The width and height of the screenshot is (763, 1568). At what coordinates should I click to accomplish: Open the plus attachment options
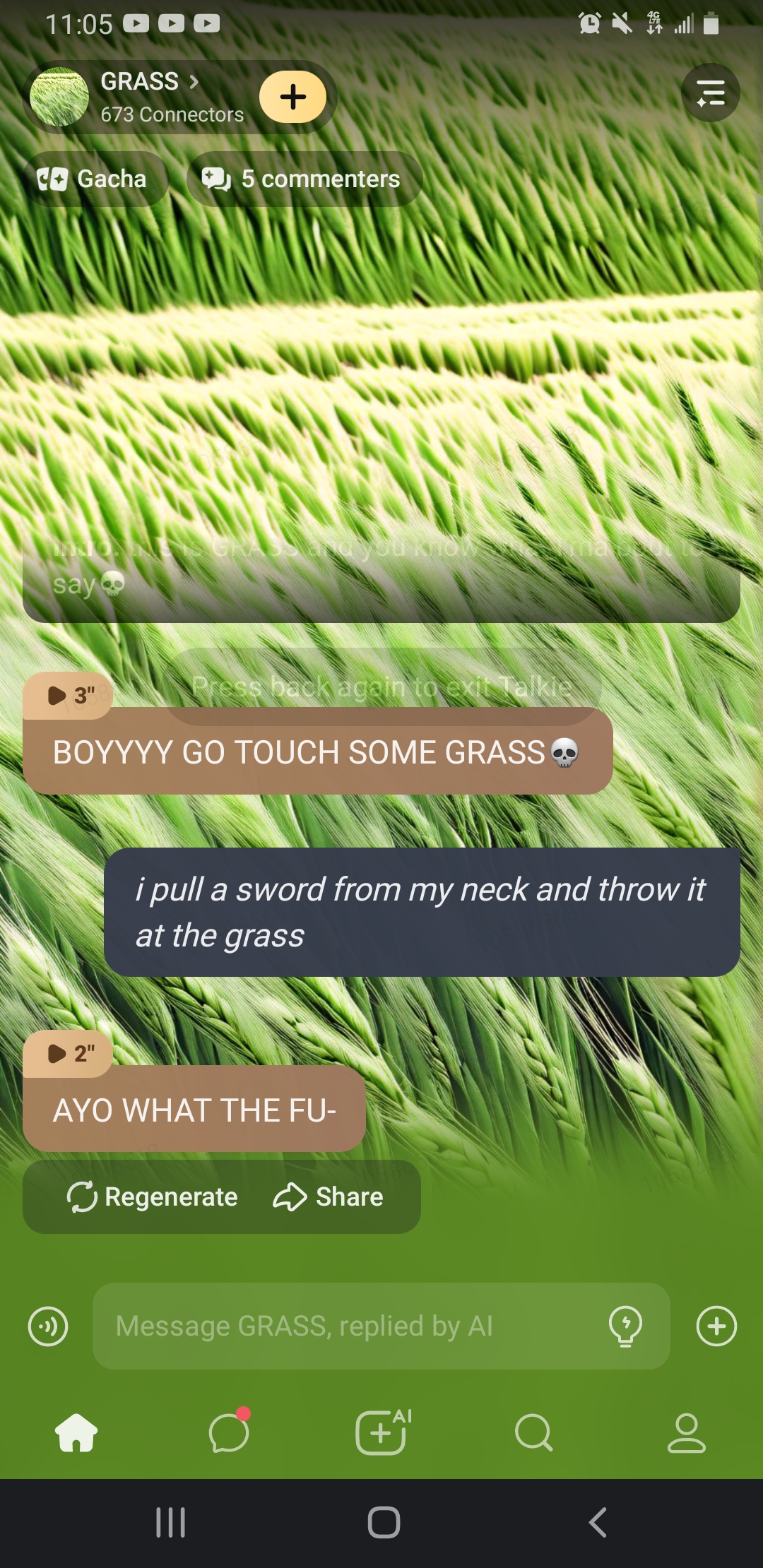tap(716, 1326)
